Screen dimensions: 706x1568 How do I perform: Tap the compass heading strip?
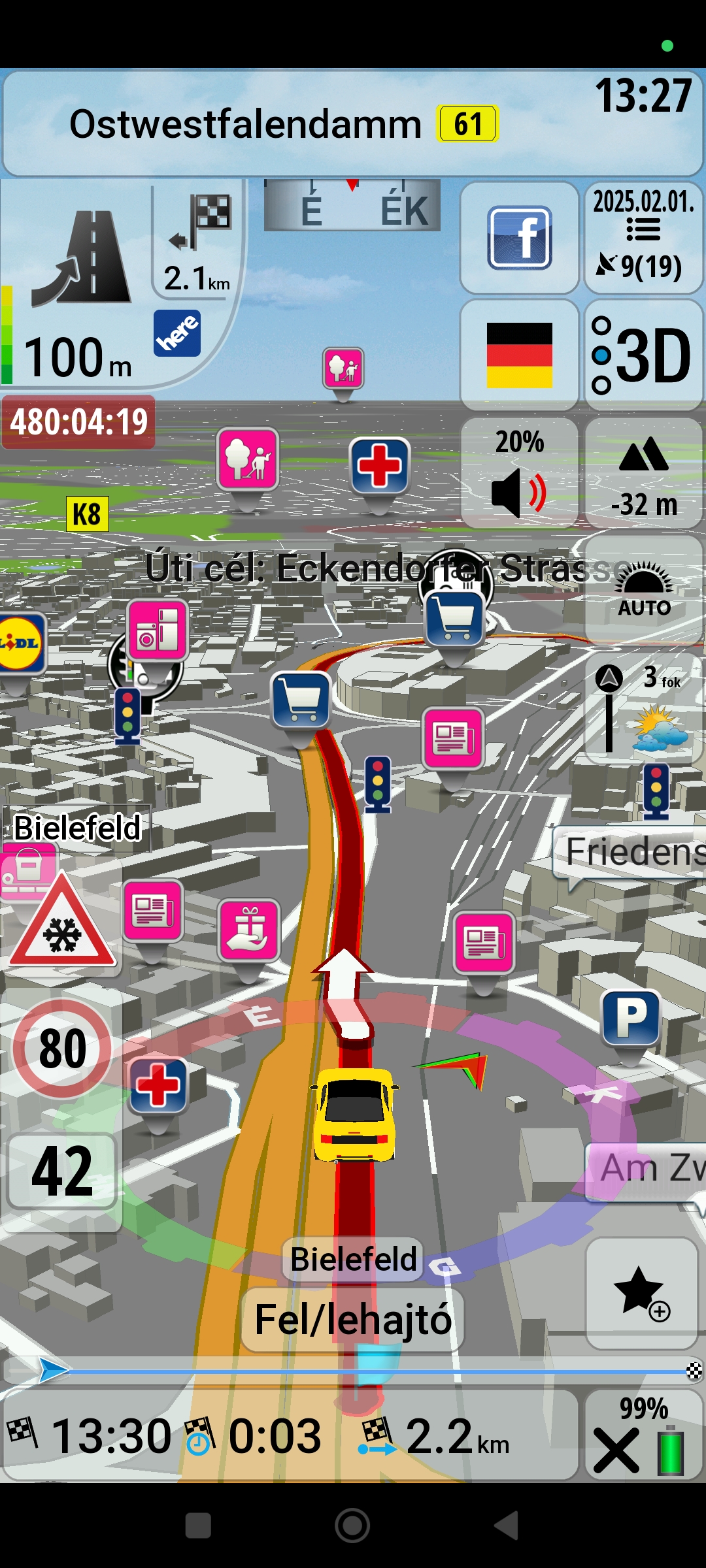tap(352, 206)
